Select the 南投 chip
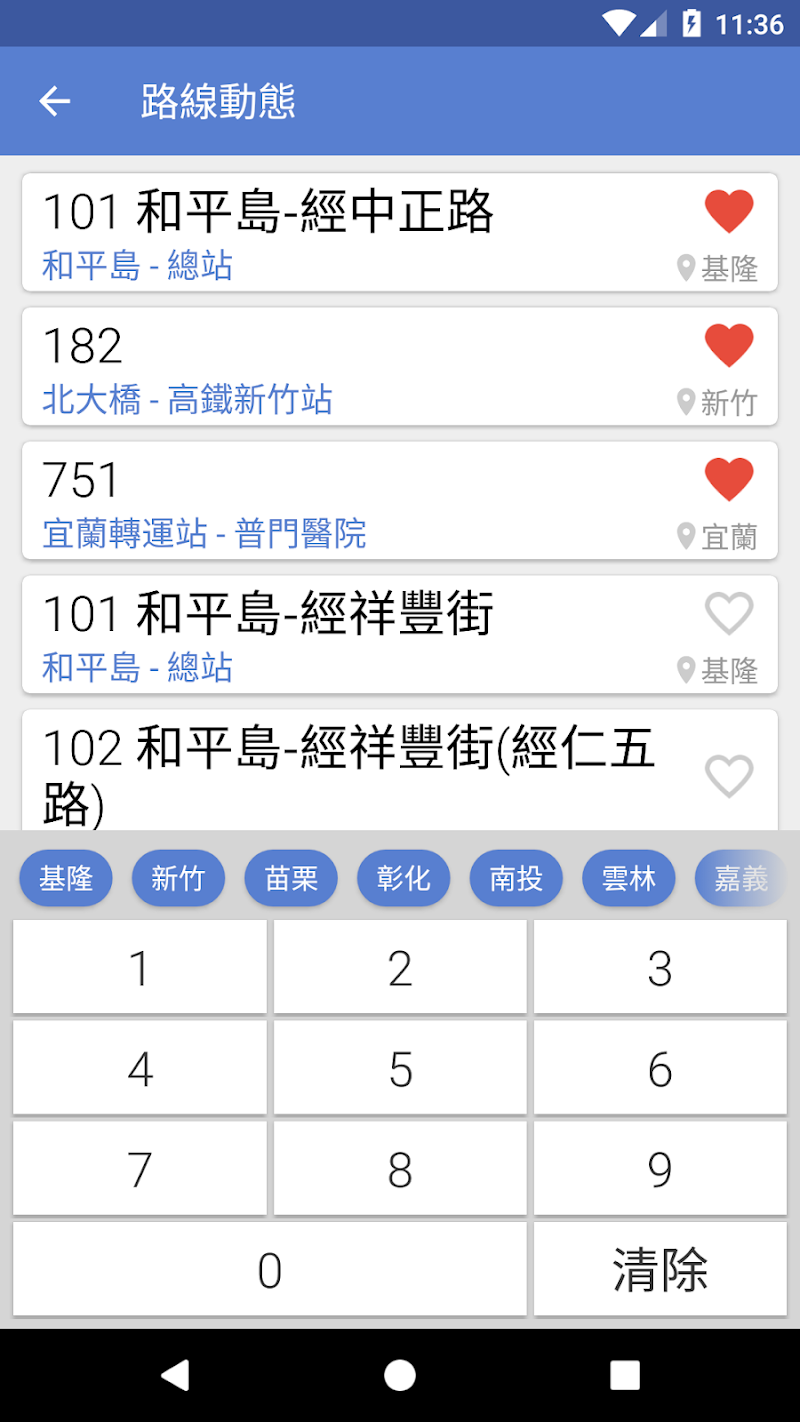Image resolution: width=800 pixels, height=1422 pixels. pos(516,879)
